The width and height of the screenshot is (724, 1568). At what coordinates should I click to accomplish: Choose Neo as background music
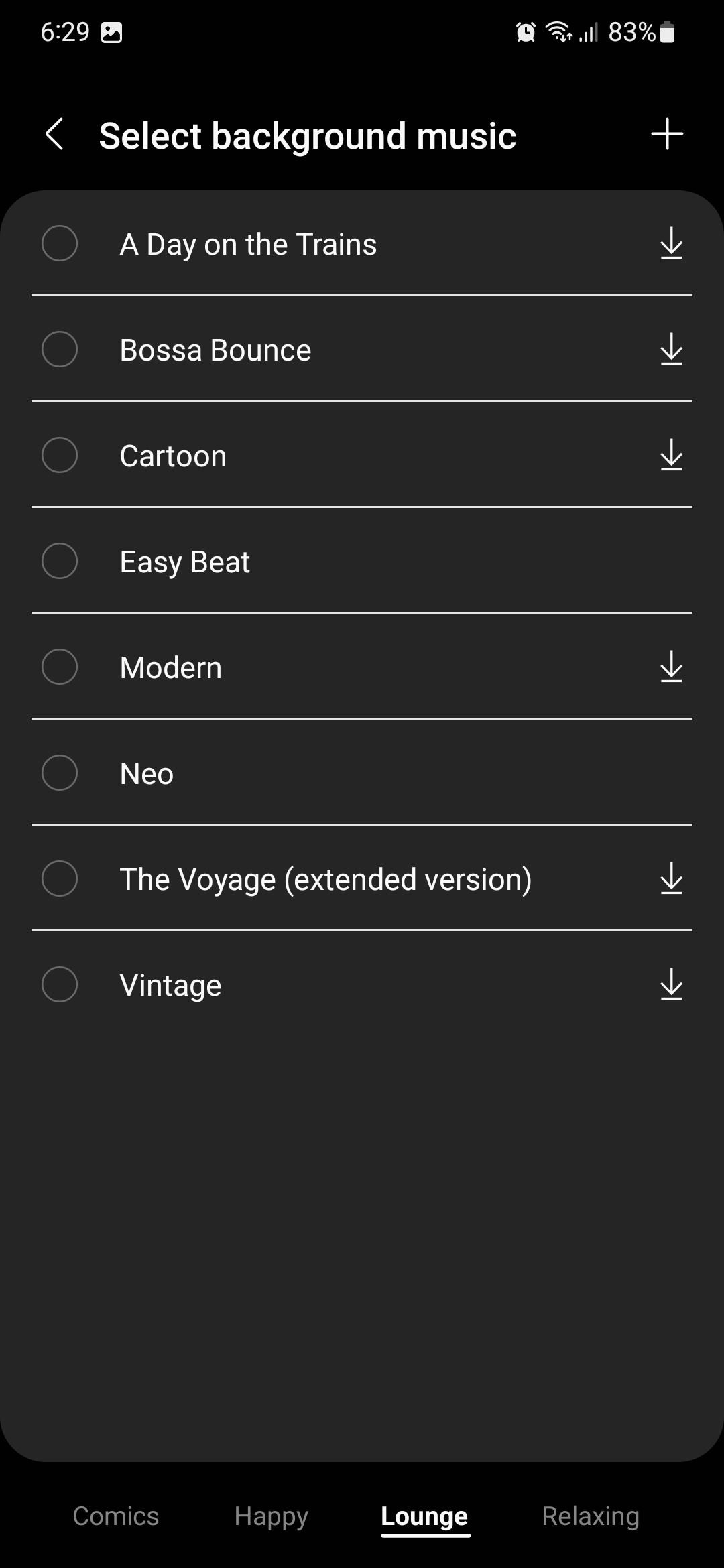pyautogui.click(x=60, y=773)
